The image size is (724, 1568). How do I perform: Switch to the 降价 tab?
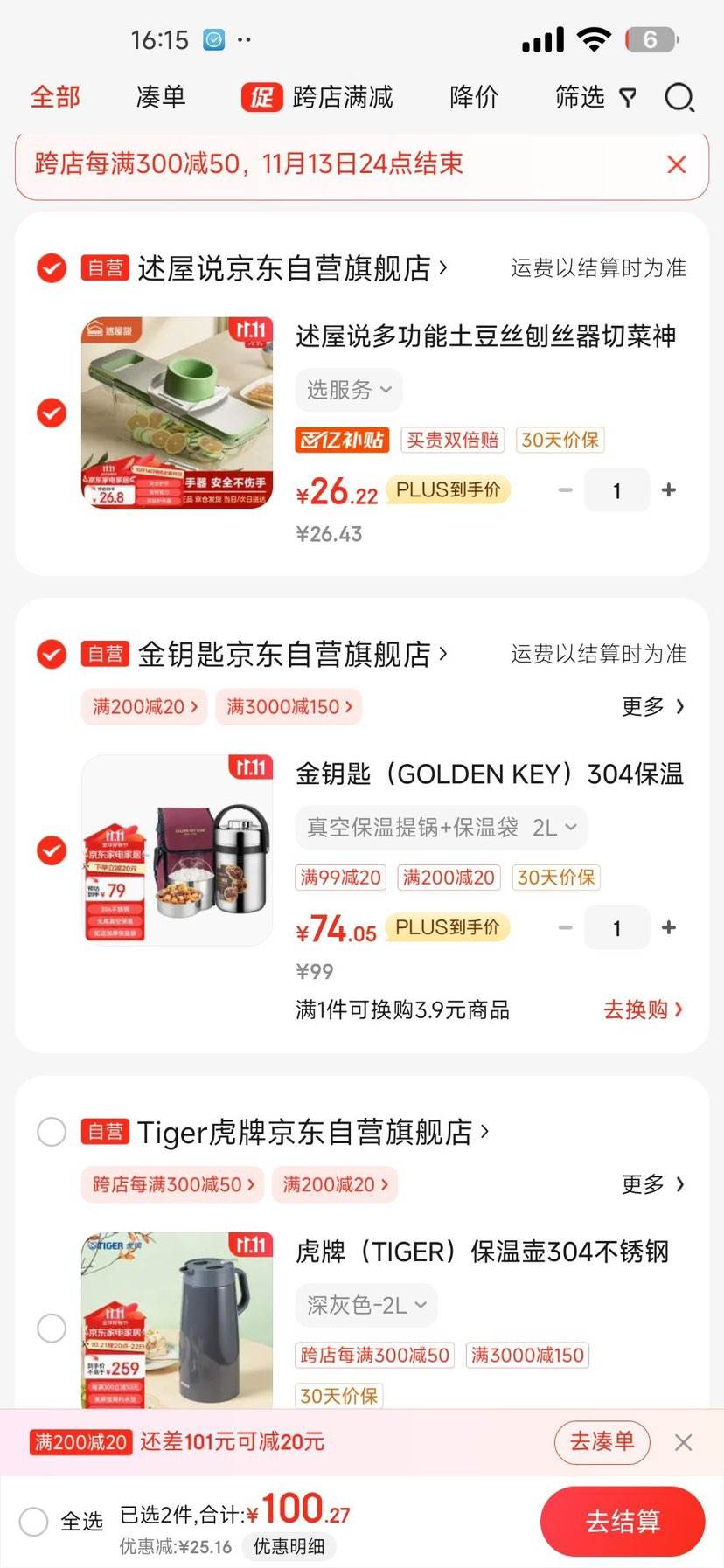pyautogui.click(x=475, y=97)
